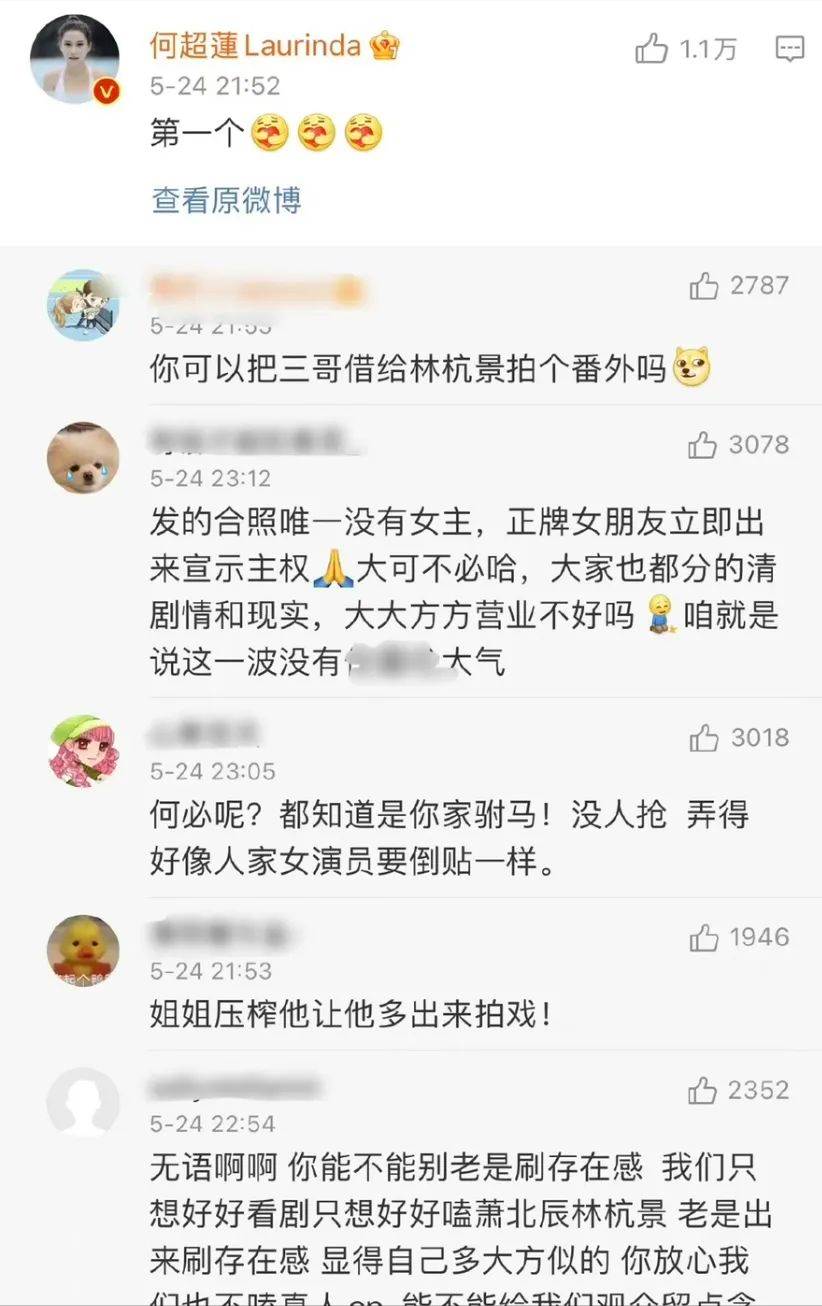The image size is (822, 1306).
Task: Like the comment with 3018 likes
Action: [704, 739]
